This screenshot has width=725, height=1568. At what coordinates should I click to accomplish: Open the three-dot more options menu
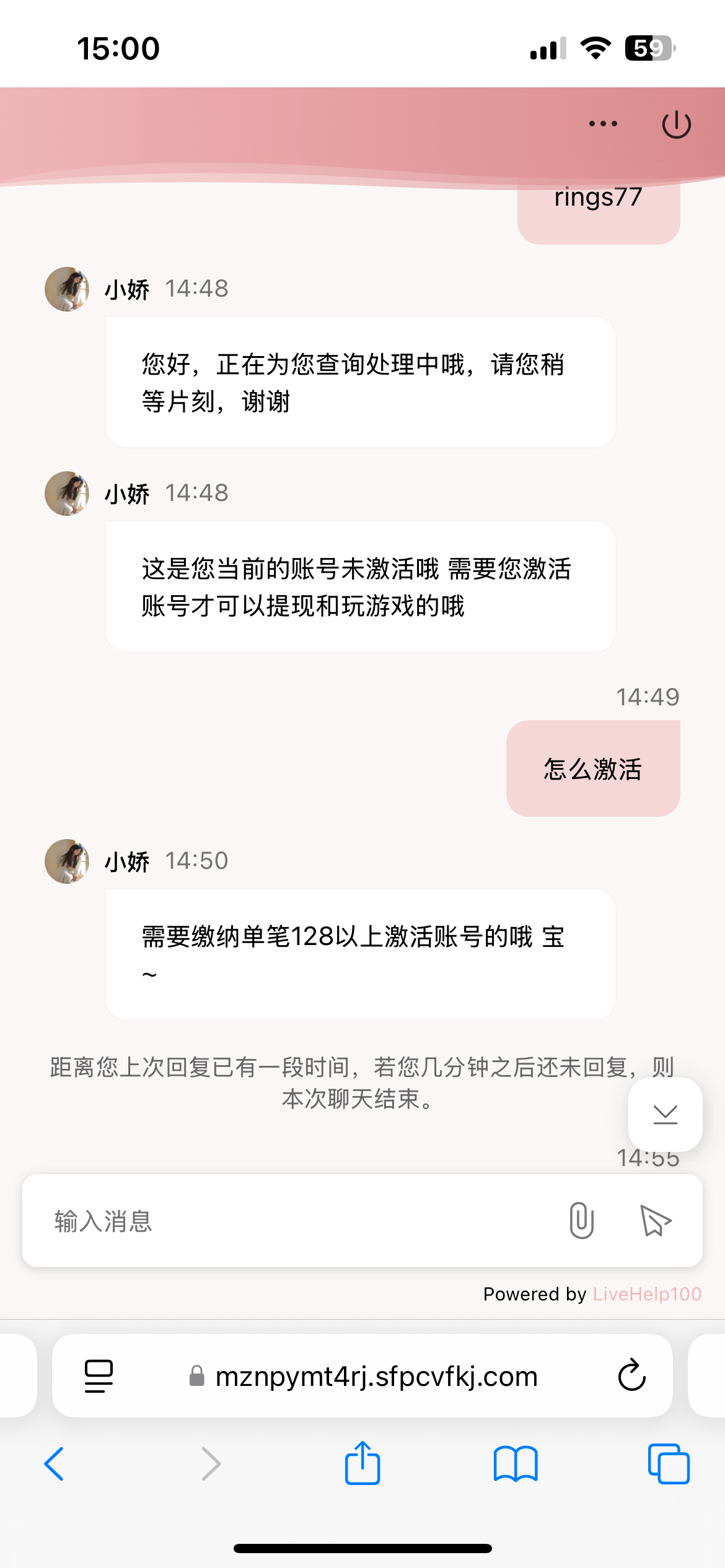point(603,124)
